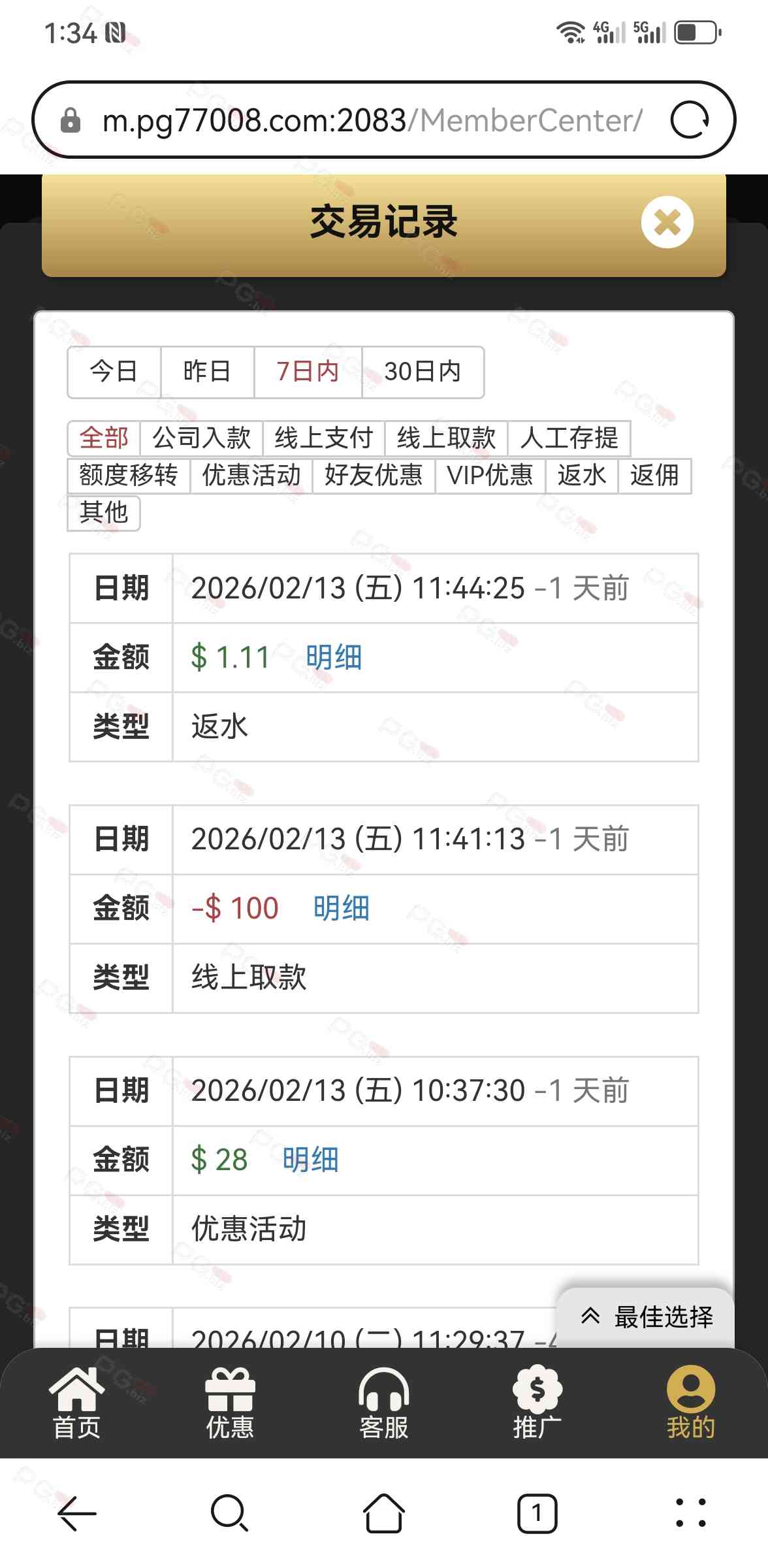
Task: Select the 公司入款 filter
Action: [201, 438]
